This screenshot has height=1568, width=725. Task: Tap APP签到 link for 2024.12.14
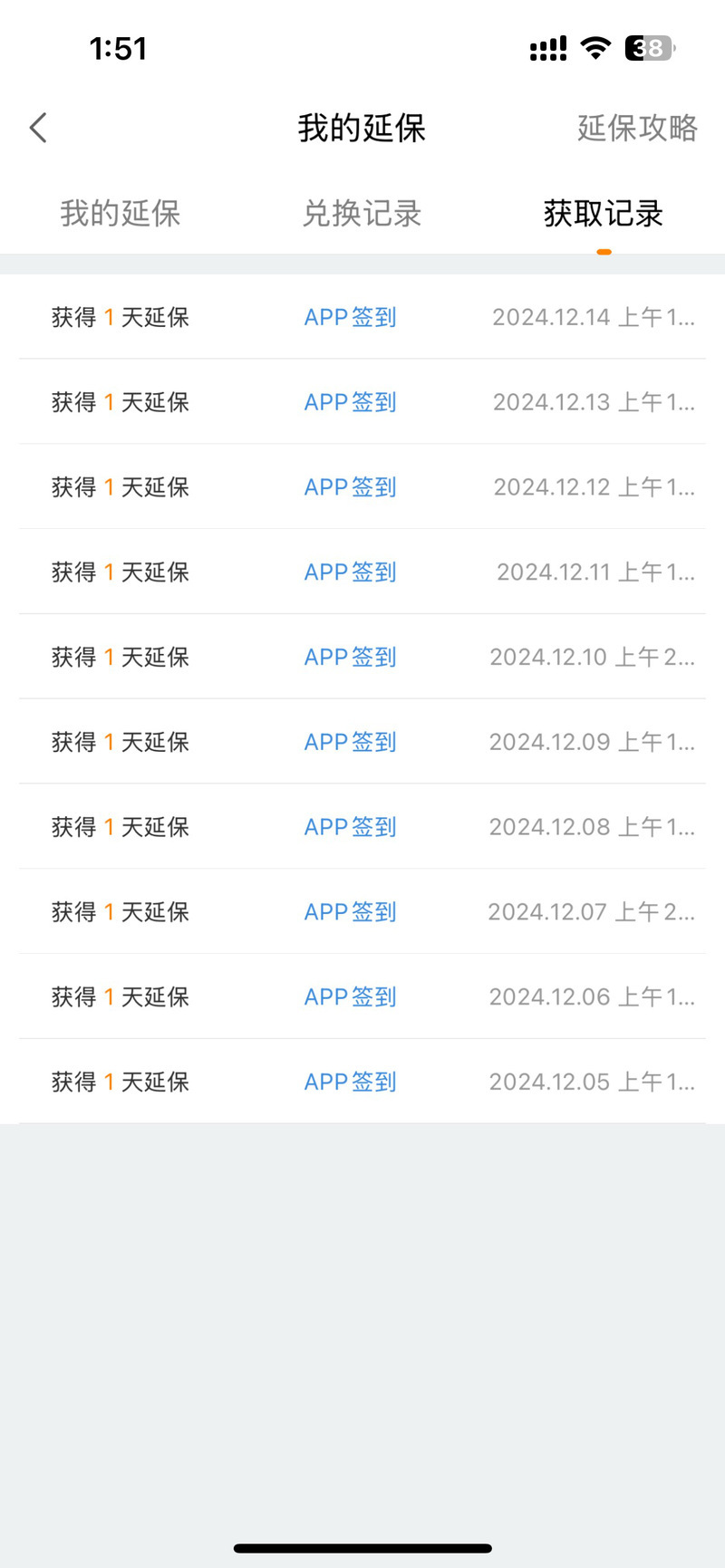351,317
